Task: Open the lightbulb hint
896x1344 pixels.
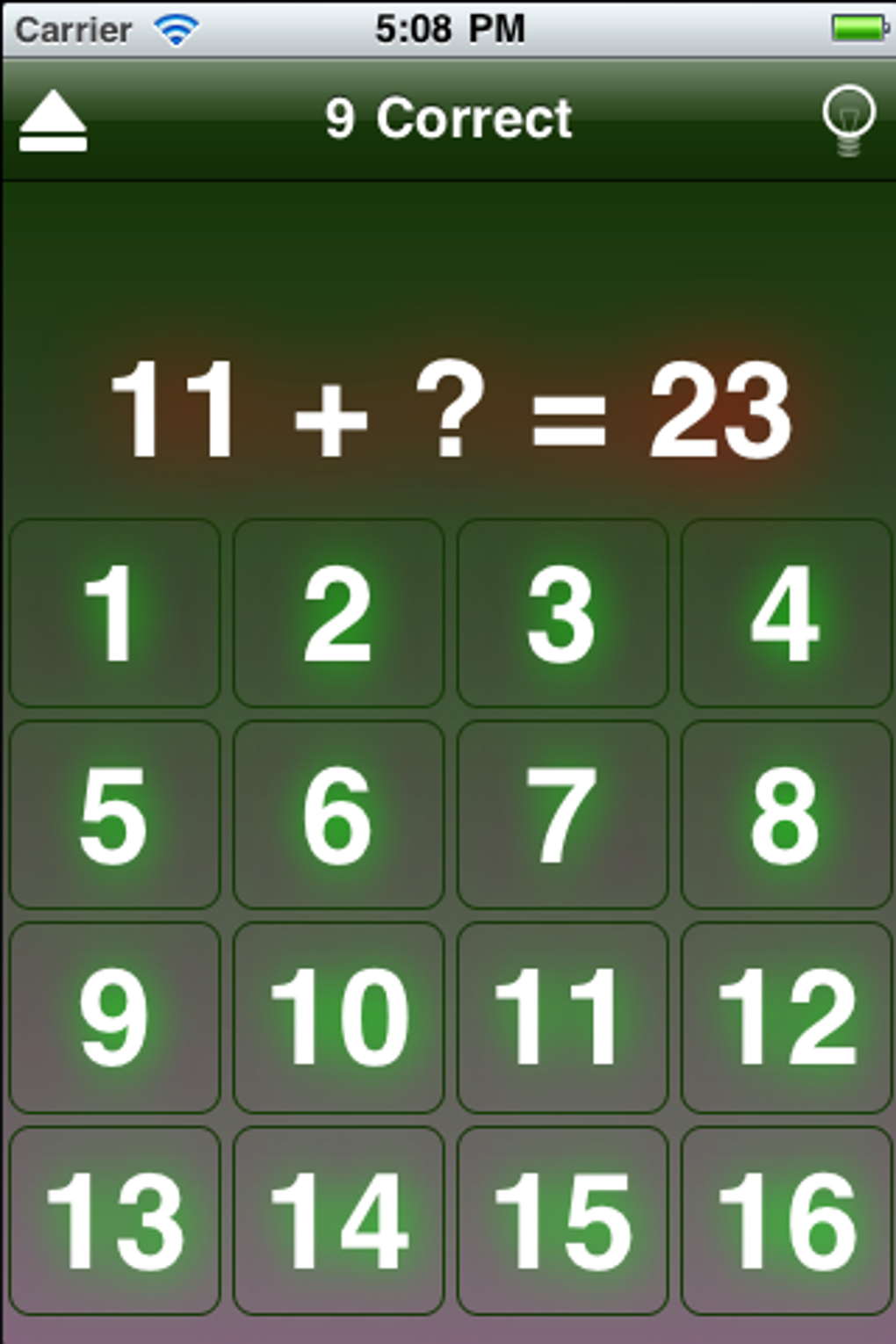Action: point(848,120)
